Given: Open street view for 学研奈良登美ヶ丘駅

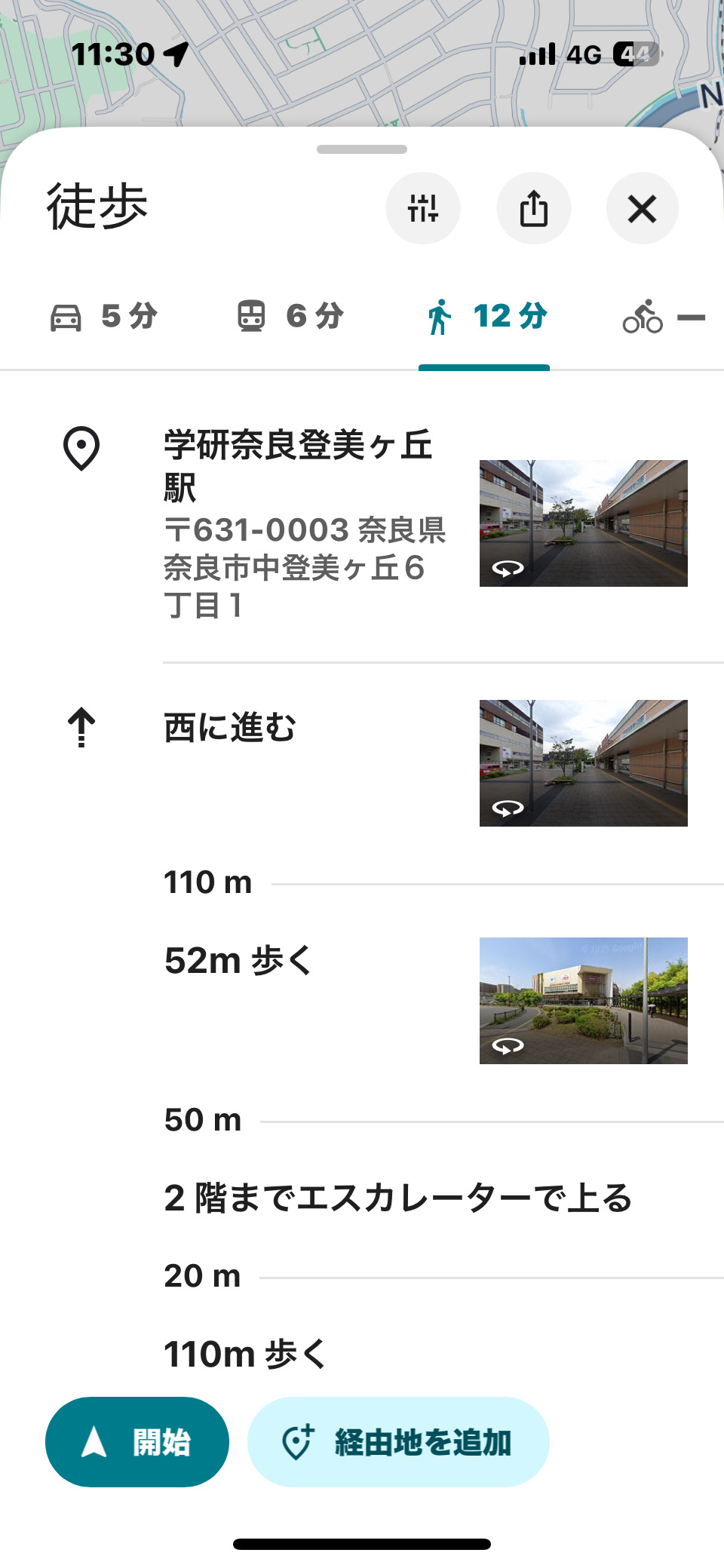Looking at the screenshot, I should tap(583, 523).
